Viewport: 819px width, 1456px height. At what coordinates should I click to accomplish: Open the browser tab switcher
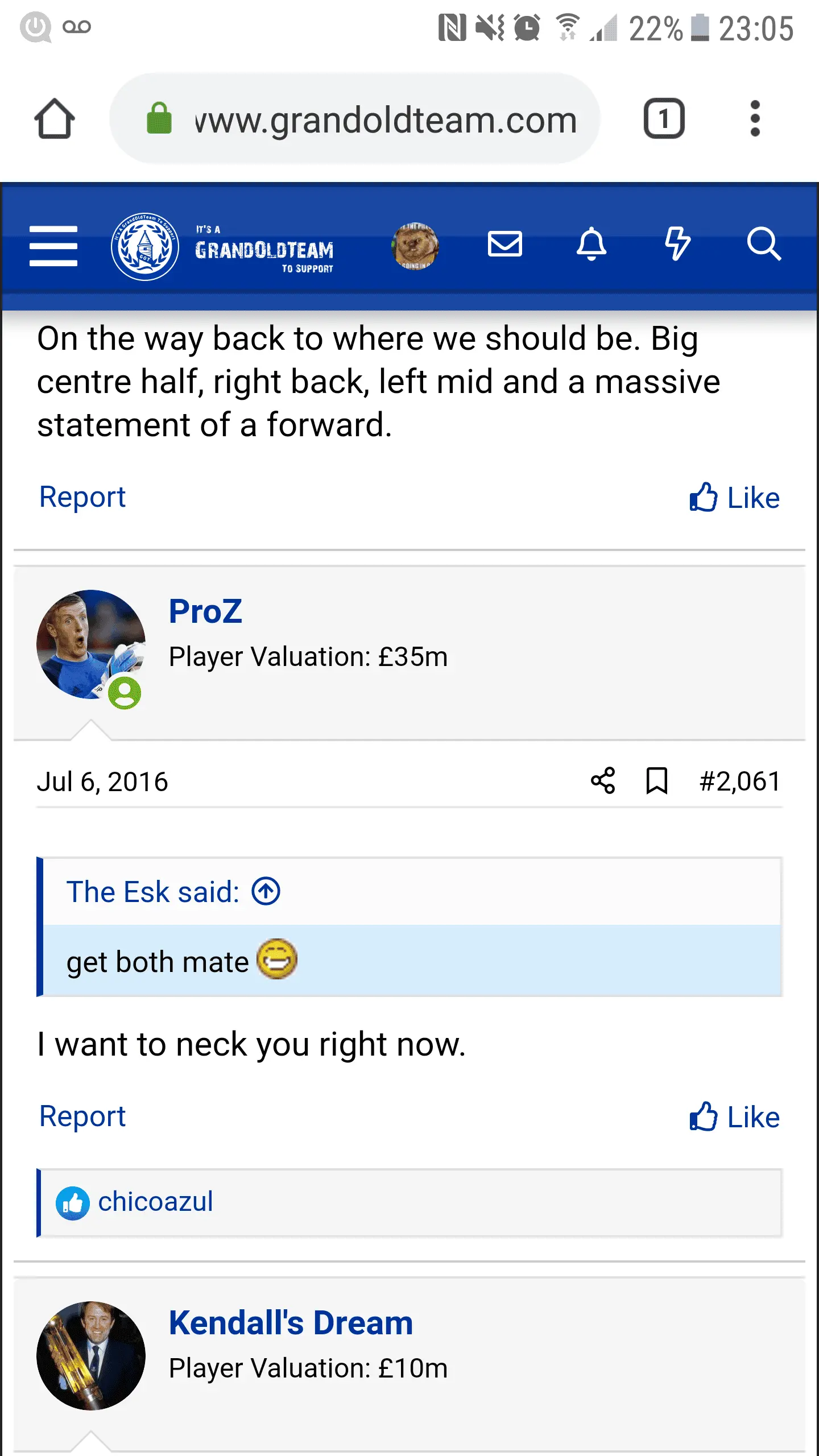click(664, 119)
